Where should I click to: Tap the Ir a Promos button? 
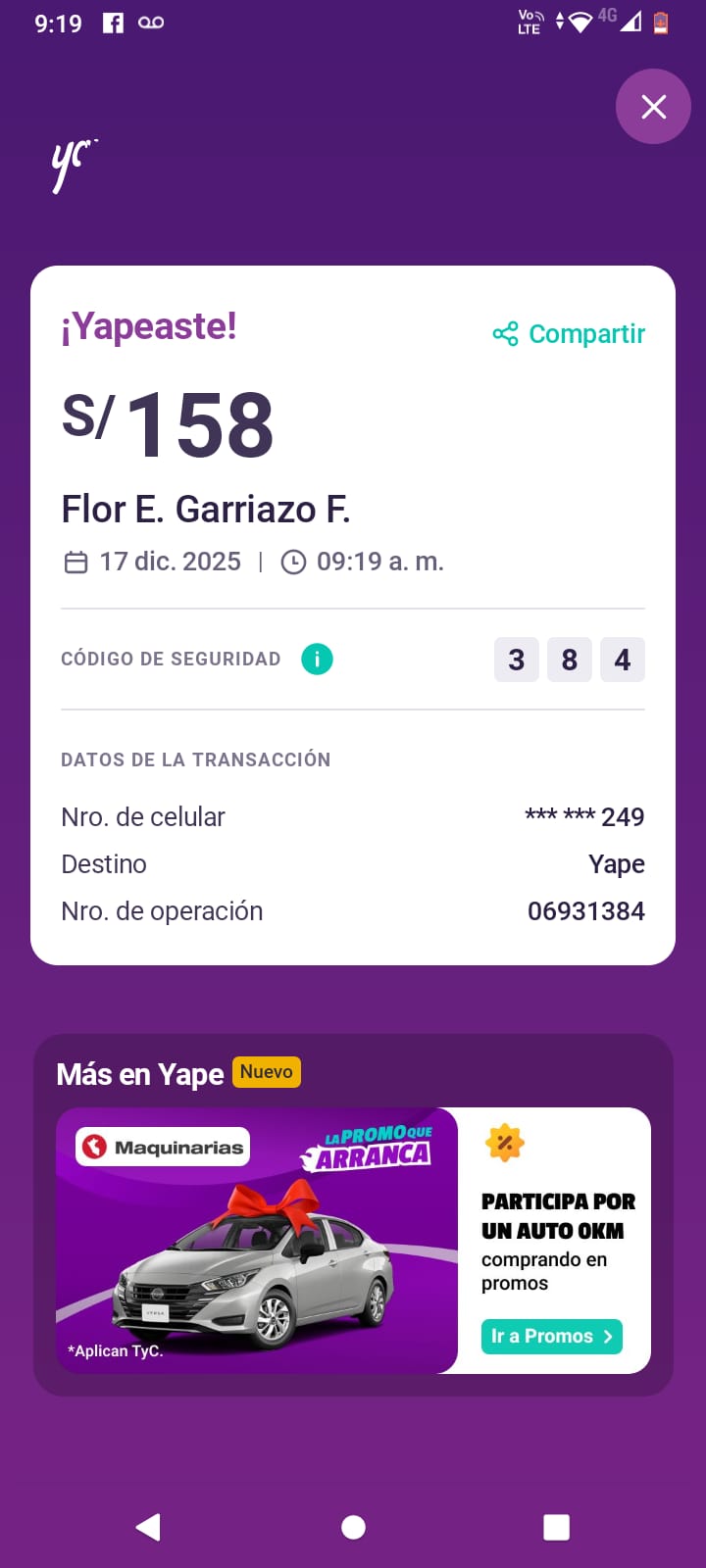[551, 1337]
